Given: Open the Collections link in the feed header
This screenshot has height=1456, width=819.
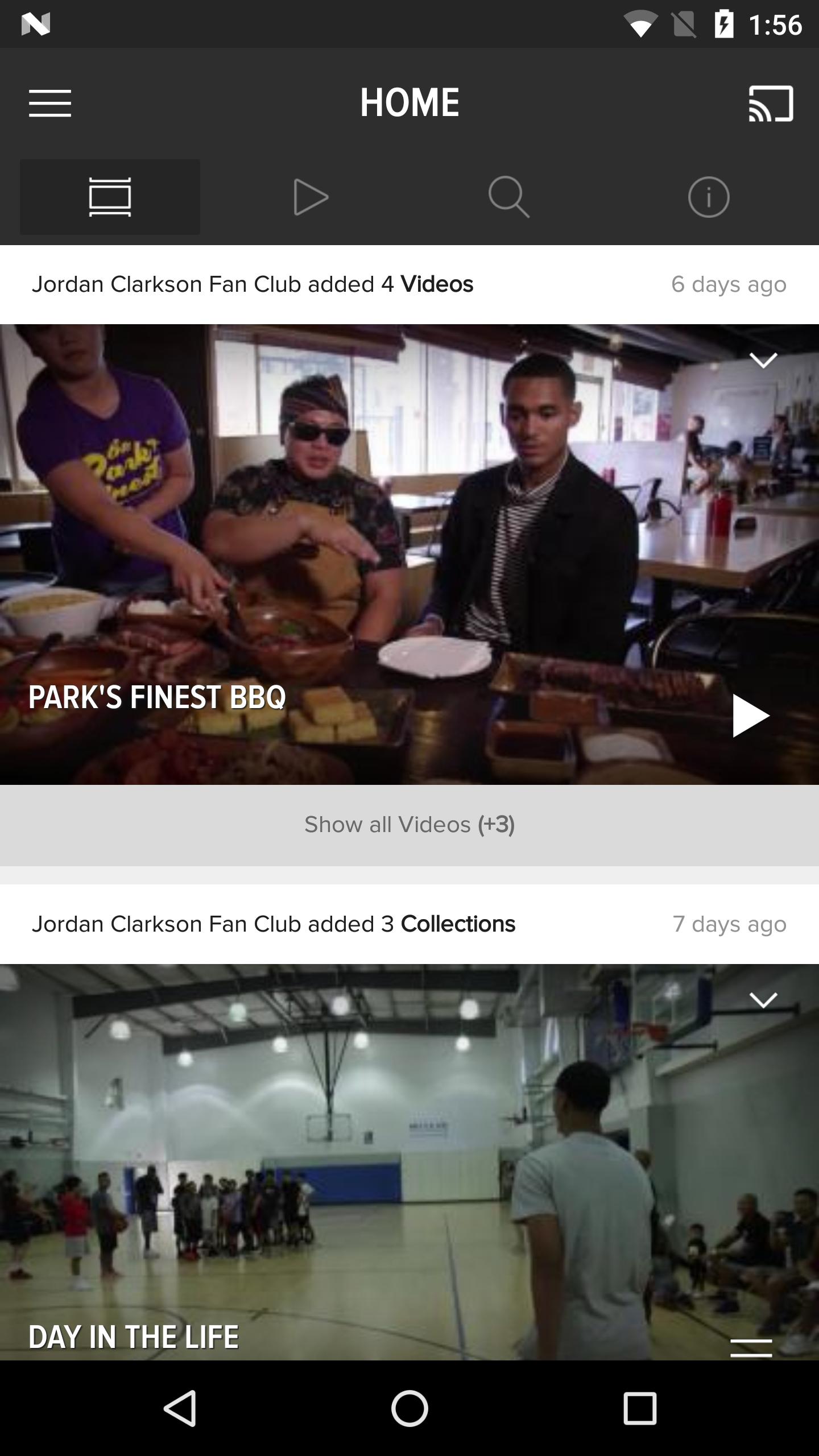Looking at the screenshot, I should tap(458, 924).
